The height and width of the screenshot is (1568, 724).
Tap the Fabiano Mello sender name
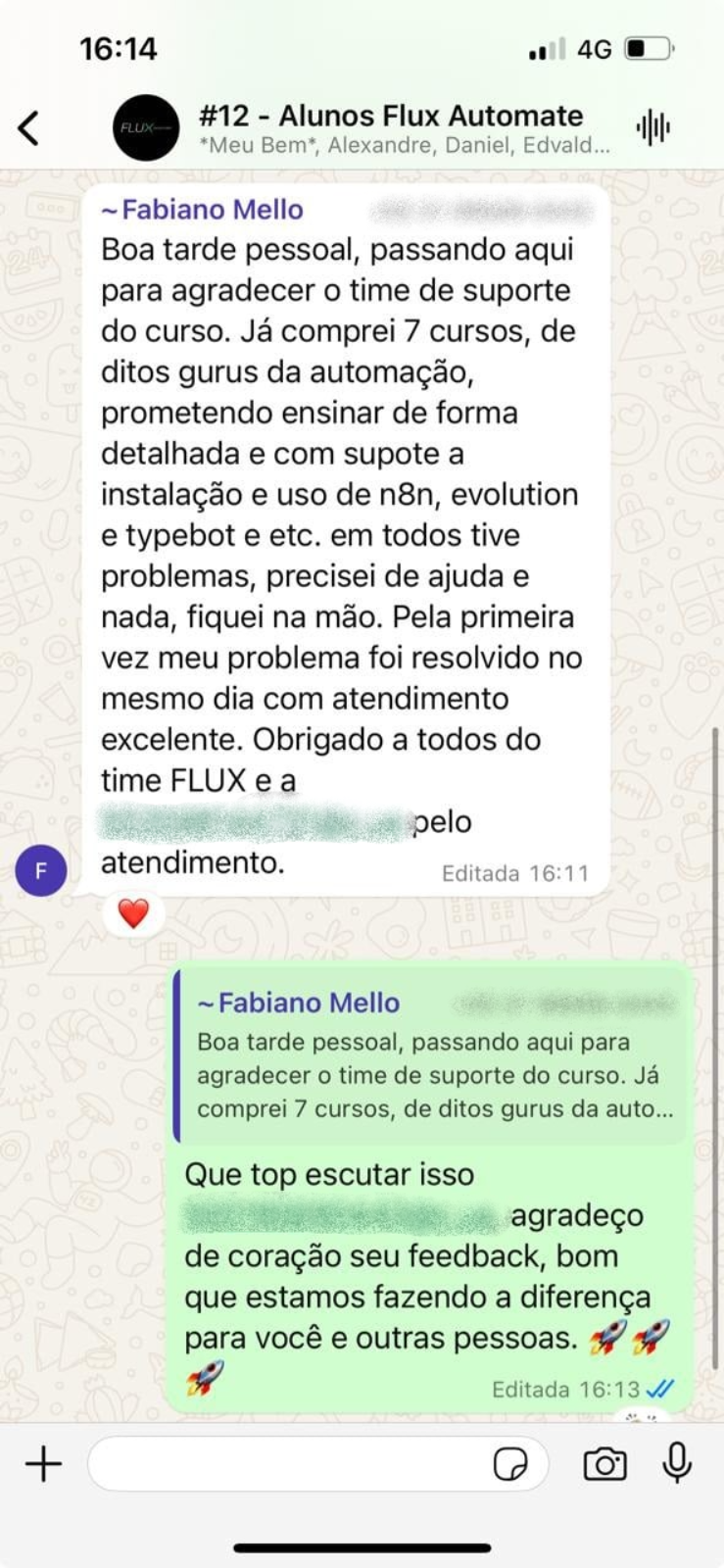click(x=204, y=210)
